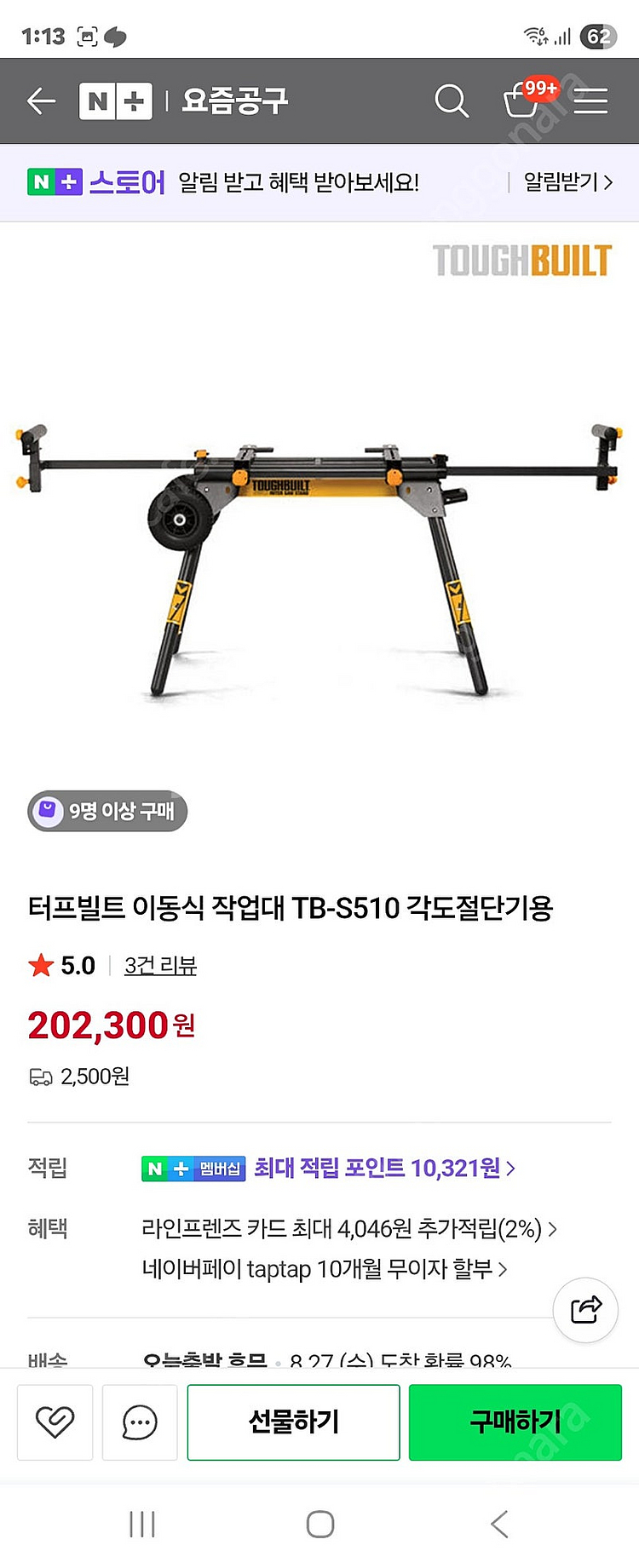Screen dimensions: 639x1568
Task: Open the hamburger menu
Action: coord(590,101)
